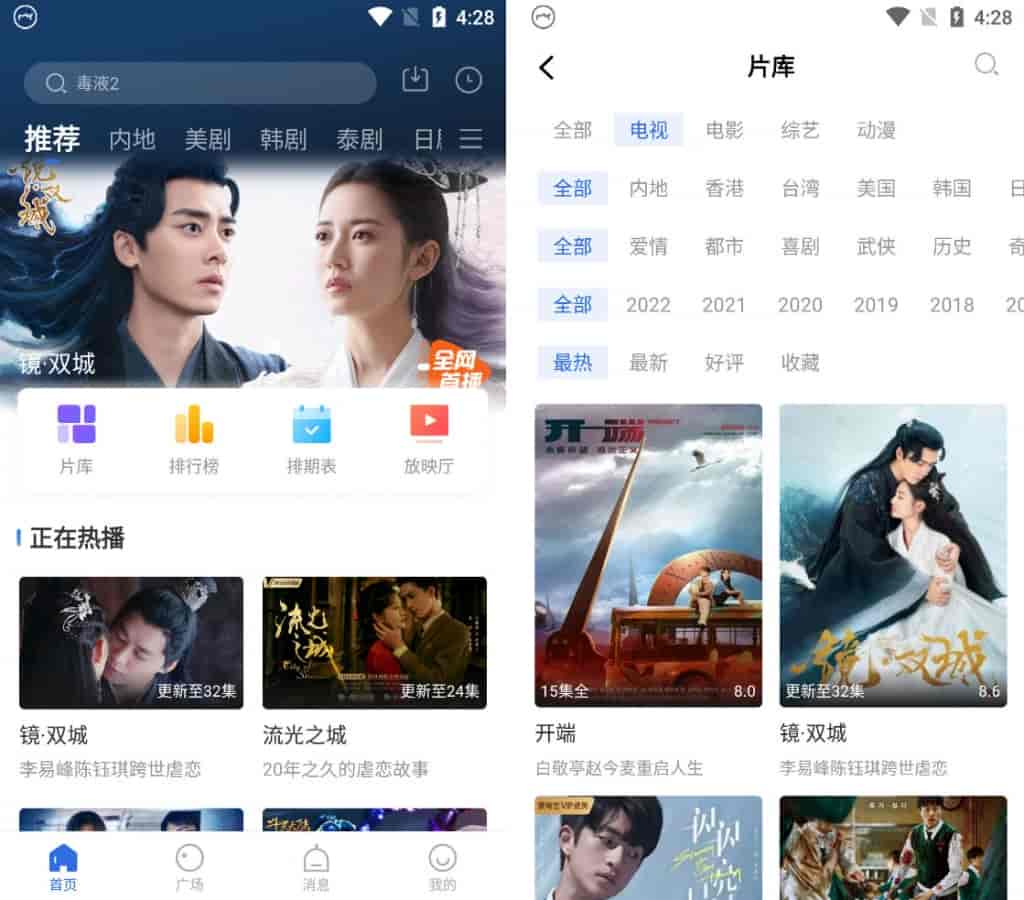This screenshot has width=1024, height=900.
Task: Filter by the 香港 region
Action: 724,188
